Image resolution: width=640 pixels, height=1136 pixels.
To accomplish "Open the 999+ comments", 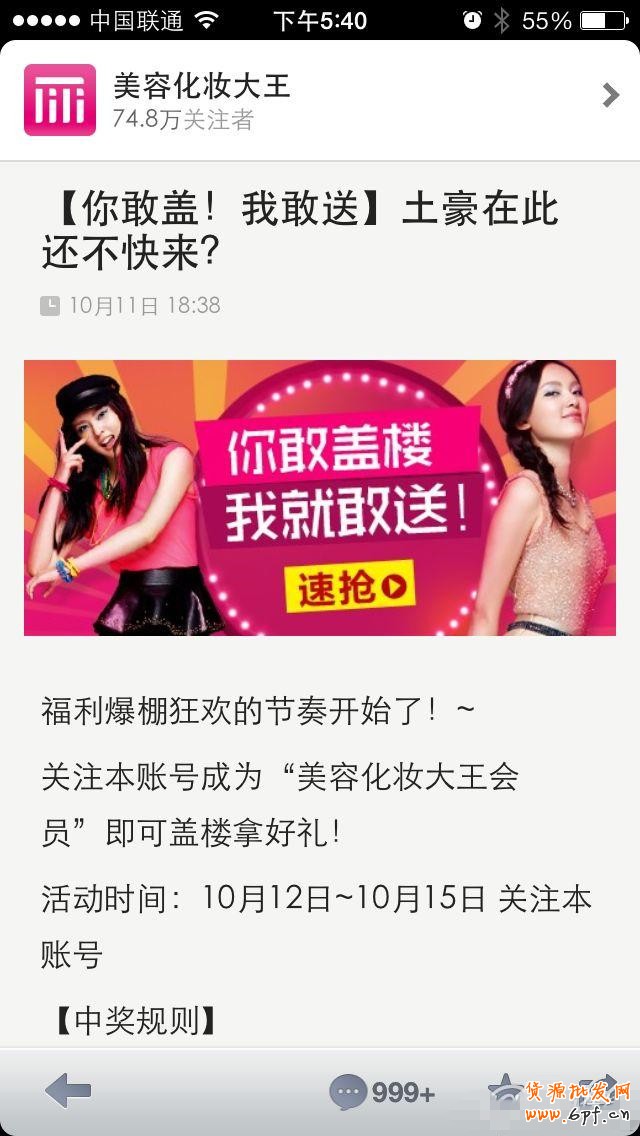I will point(383,1093).
